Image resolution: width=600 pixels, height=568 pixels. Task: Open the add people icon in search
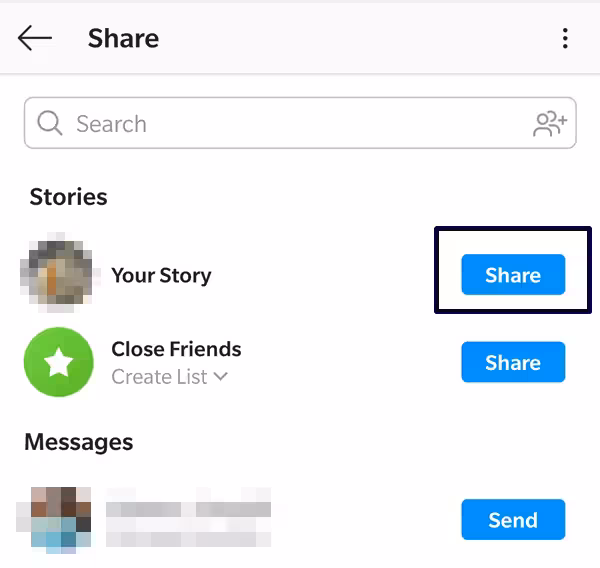(x=550, y=124)
